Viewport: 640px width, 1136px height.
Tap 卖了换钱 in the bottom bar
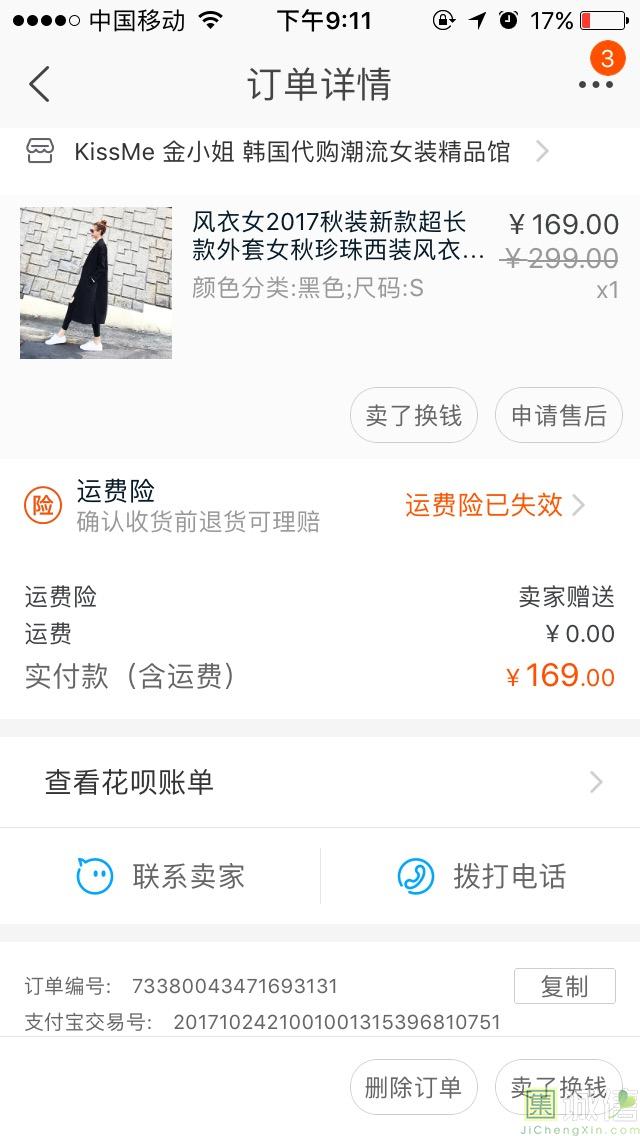coord(558,1087)
